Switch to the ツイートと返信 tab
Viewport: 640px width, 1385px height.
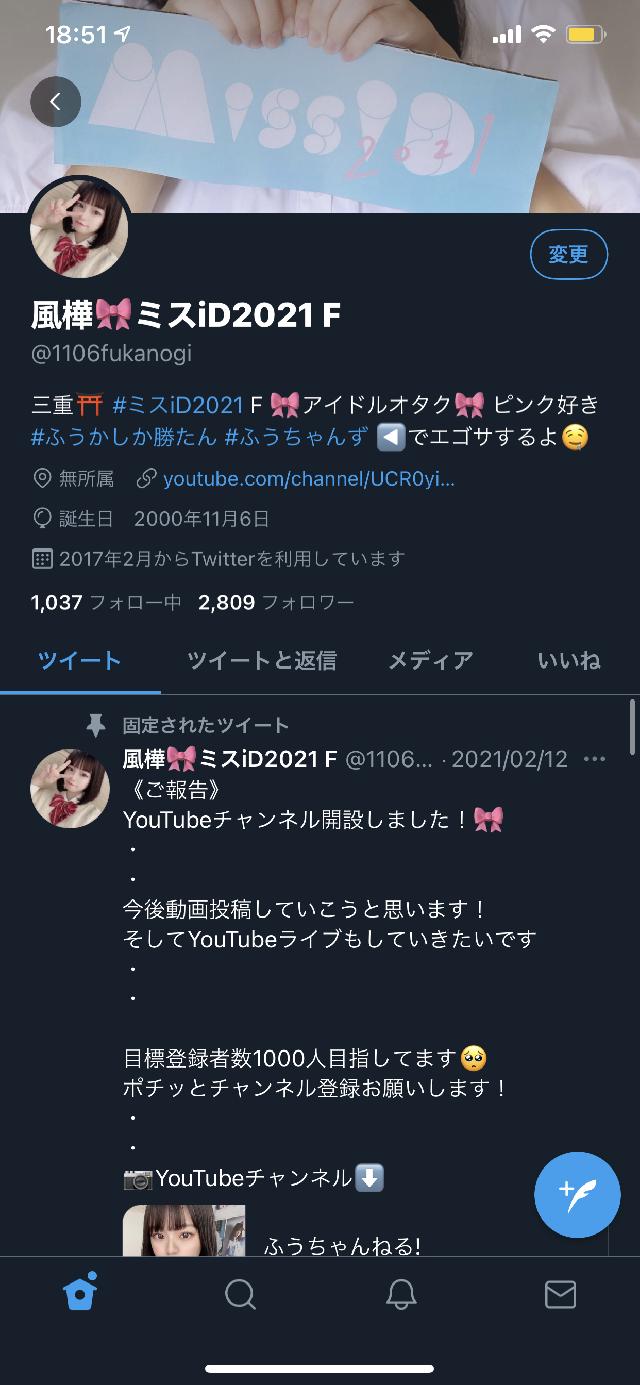pos(261,660)
